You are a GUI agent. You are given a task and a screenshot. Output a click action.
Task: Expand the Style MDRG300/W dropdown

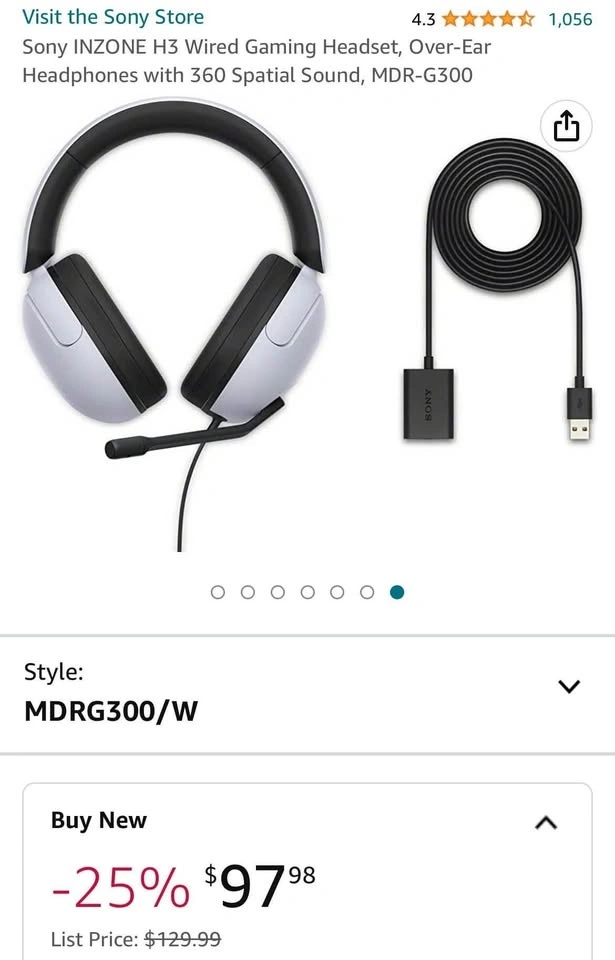pyautogui.click(x=568, y=686)
